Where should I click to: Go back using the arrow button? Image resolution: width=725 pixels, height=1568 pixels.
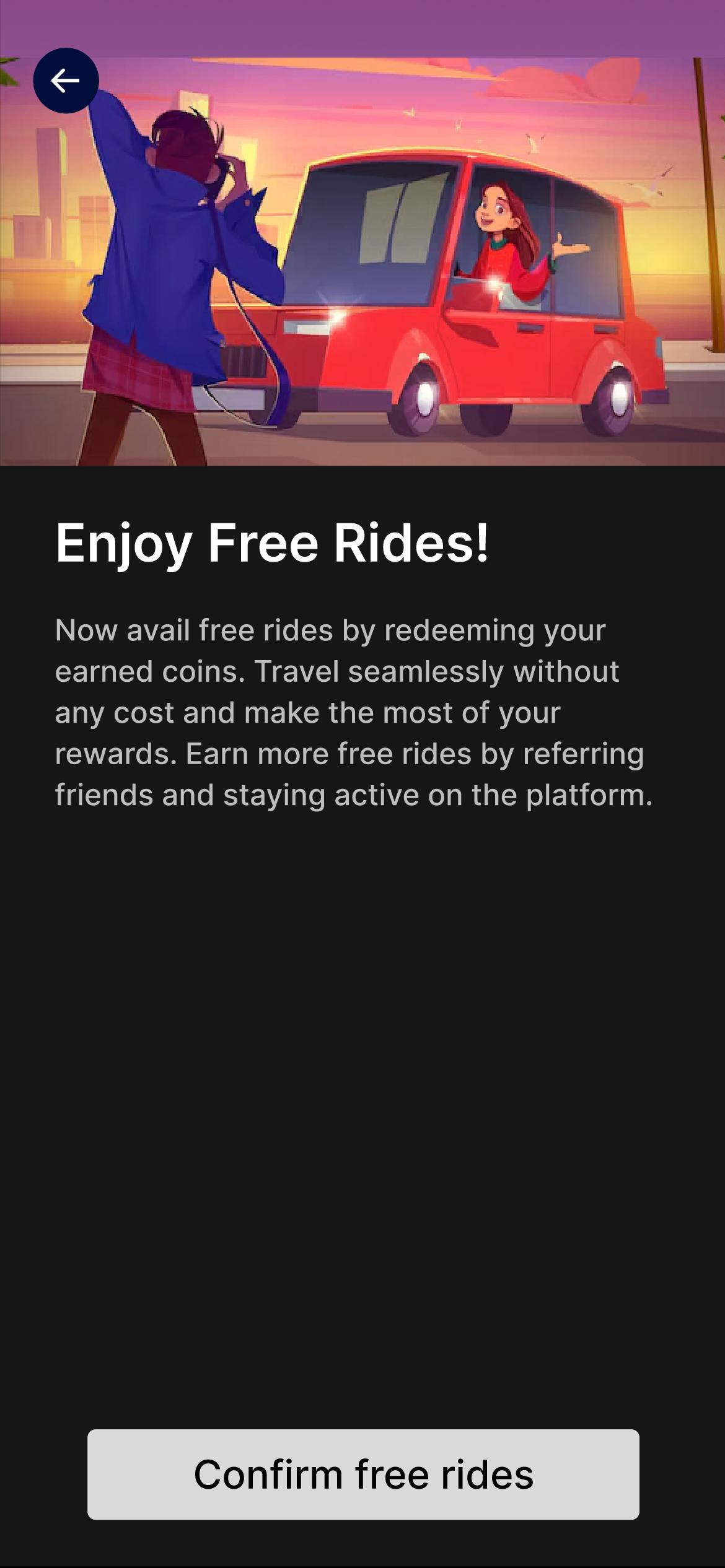point(66,81)
